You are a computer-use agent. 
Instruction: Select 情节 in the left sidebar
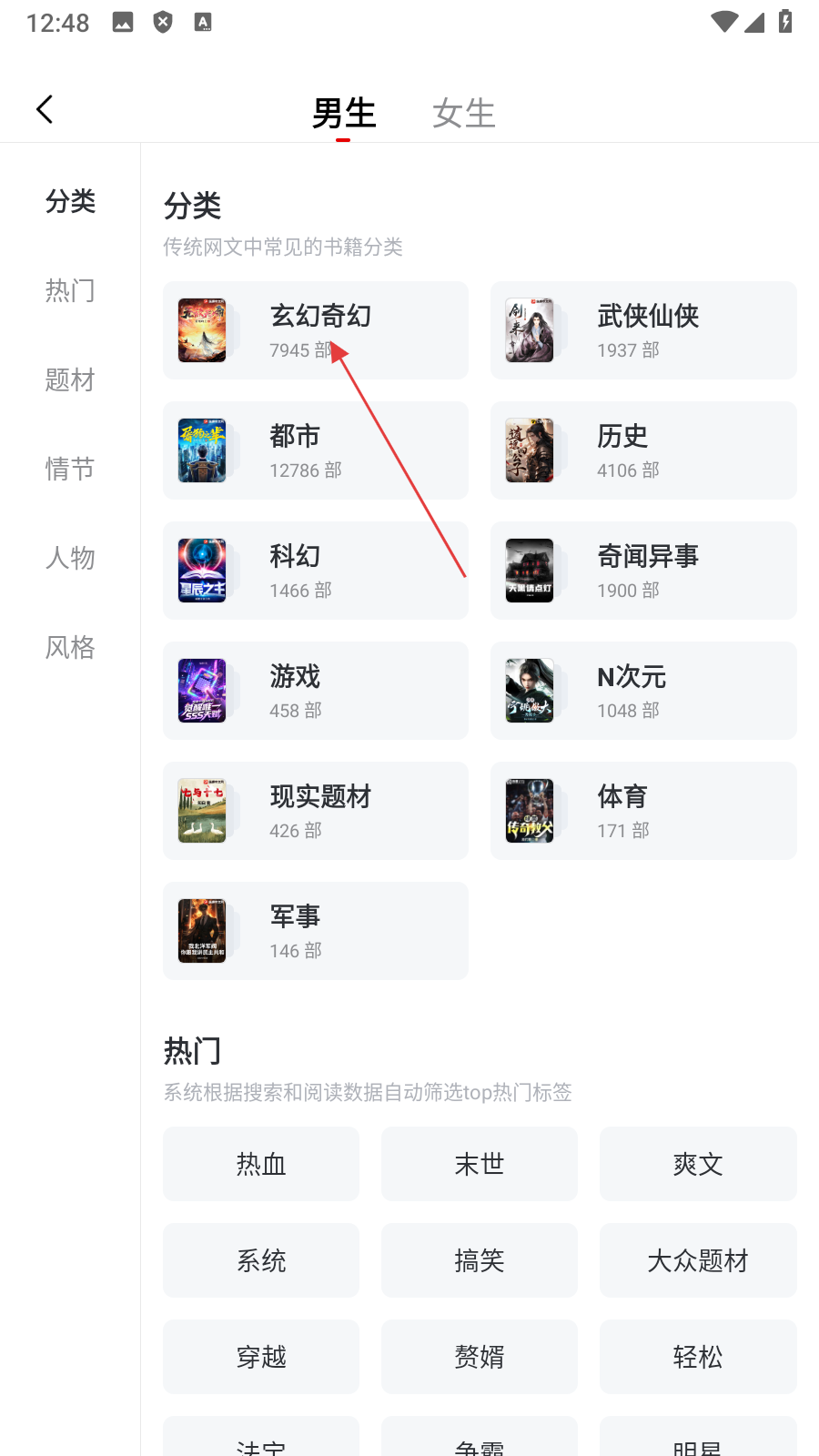[70, 469]
